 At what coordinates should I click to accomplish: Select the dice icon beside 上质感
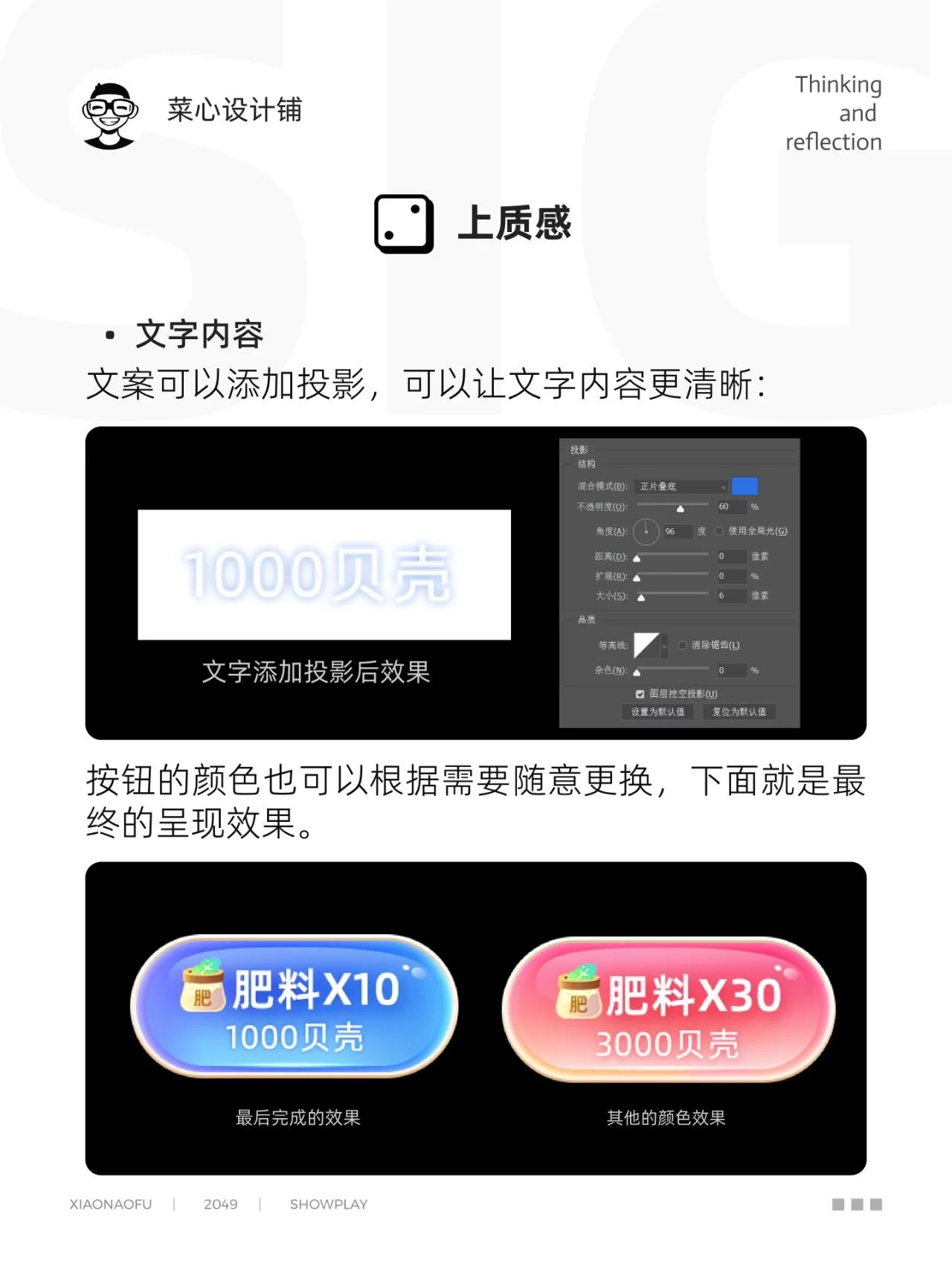[x=405, y=224]
